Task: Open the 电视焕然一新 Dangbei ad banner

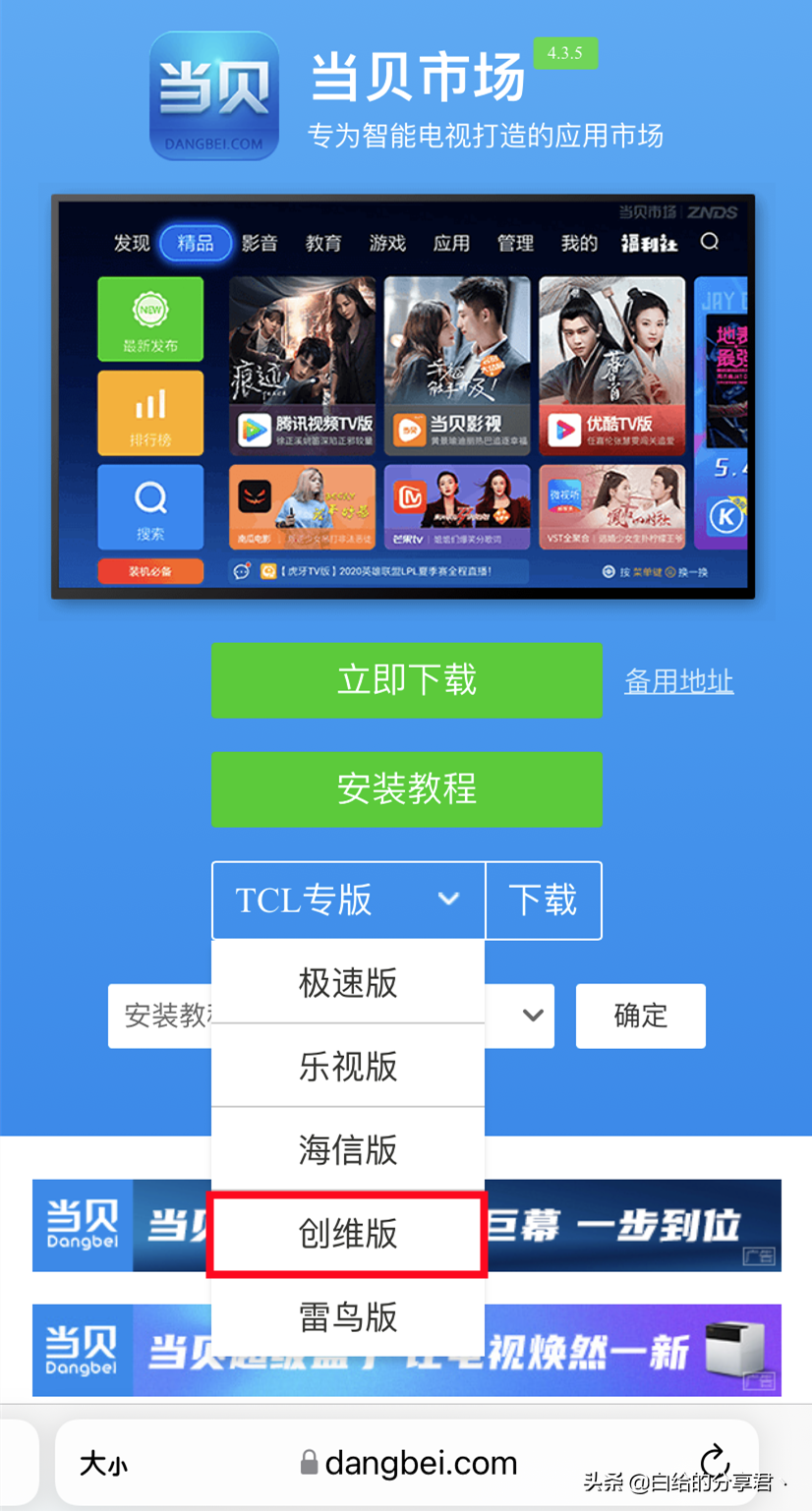Action: point(407,1351)
